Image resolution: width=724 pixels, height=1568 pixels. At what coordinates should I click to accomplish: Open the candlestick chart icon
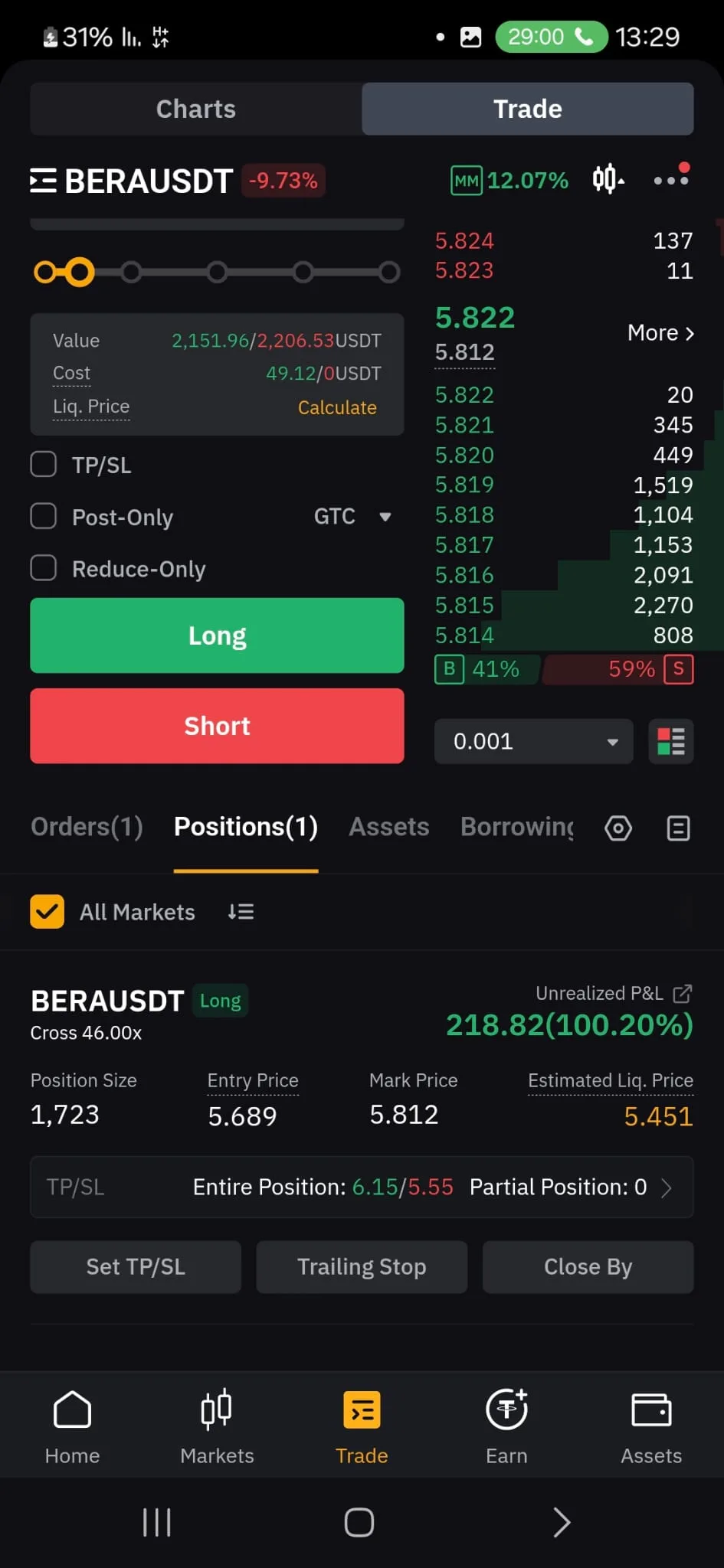pos(608,180)
